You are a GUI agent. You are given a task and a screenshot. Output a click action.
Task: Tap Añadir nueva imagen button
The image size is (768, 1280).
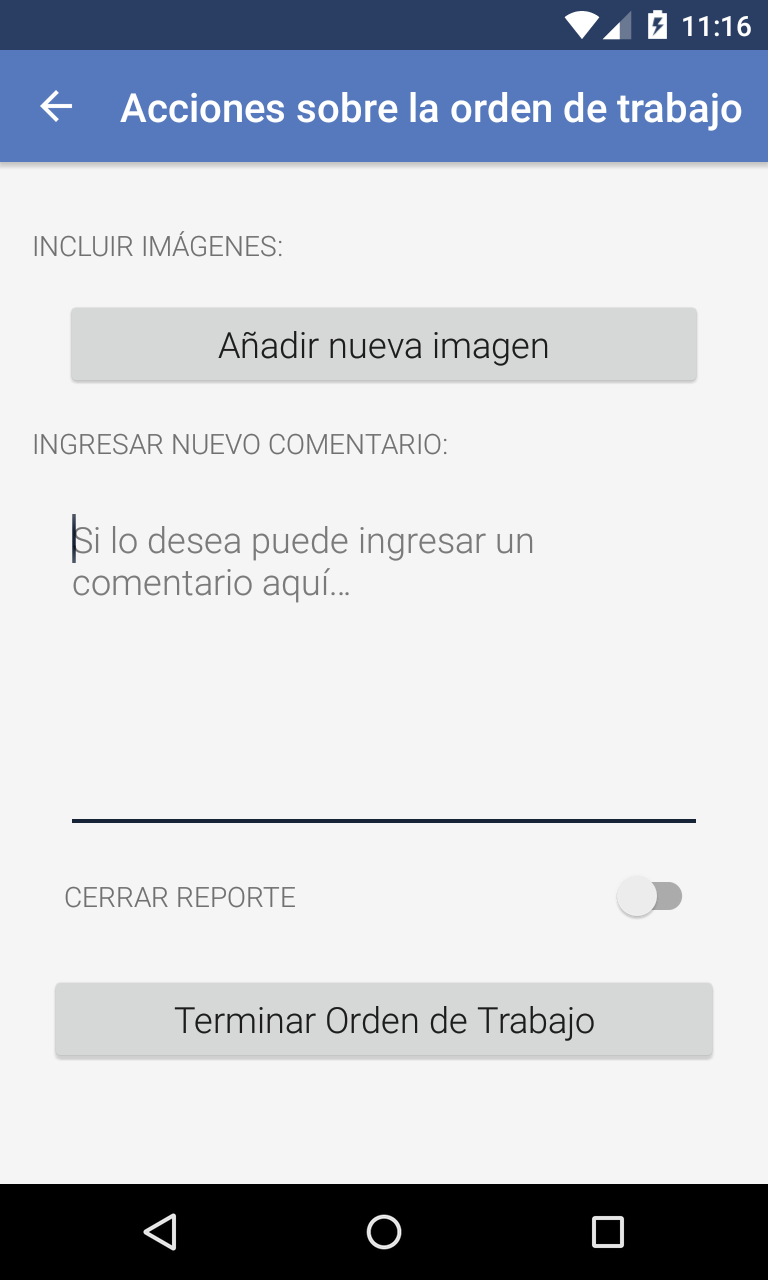384,345
